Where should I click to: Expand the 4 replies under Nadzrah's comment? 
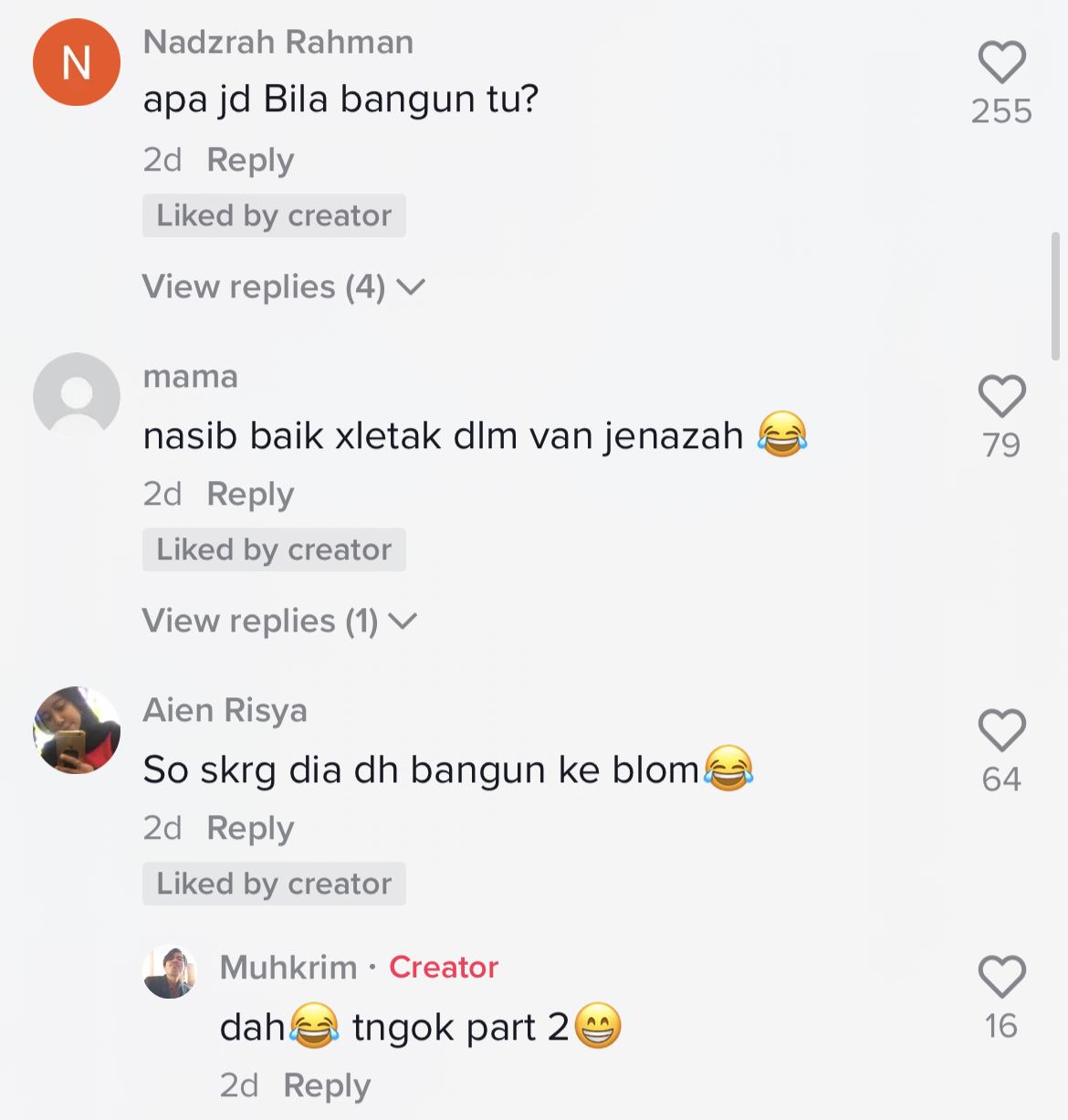tap(283, 288)
